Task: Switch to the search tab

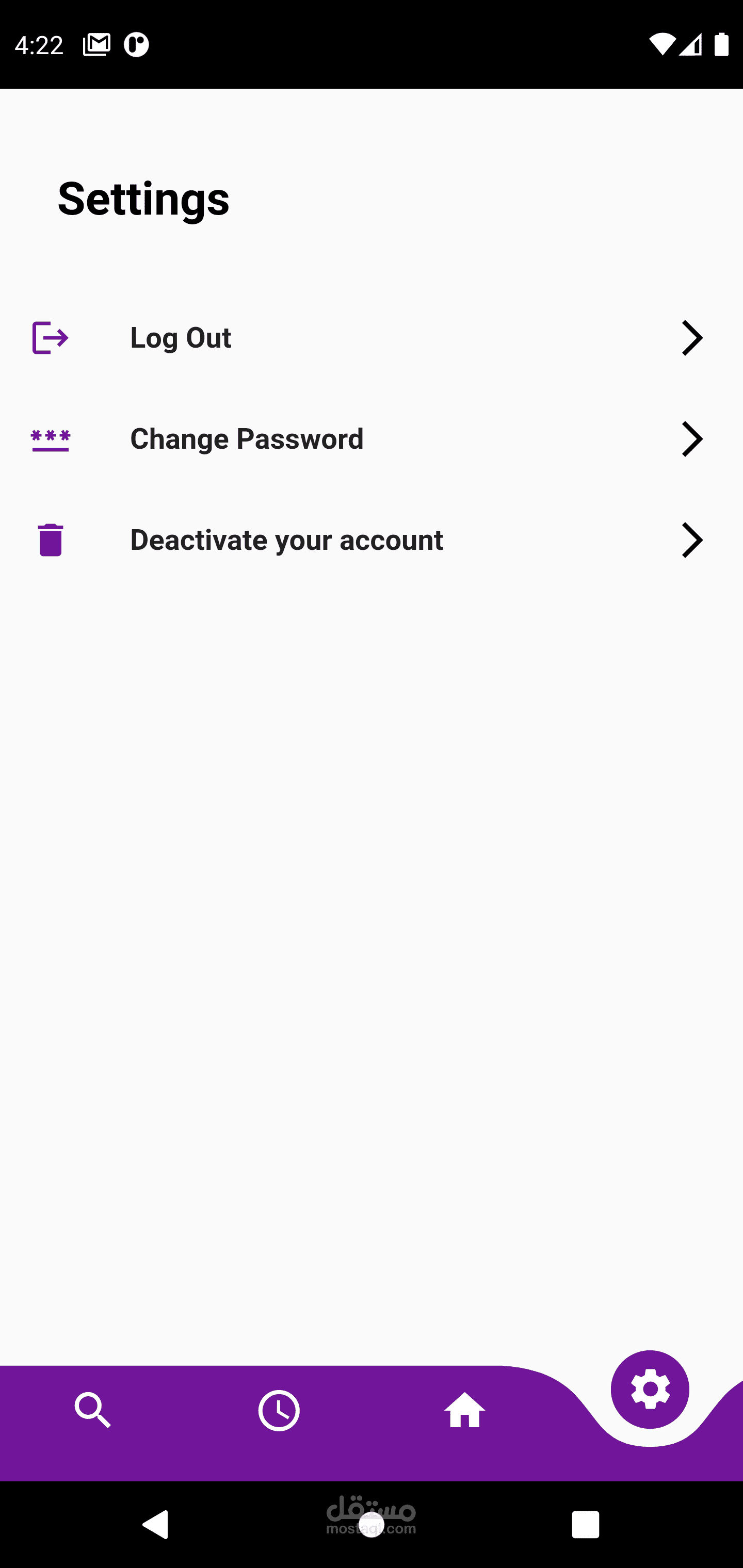Action: click(x=92, y=1410)
